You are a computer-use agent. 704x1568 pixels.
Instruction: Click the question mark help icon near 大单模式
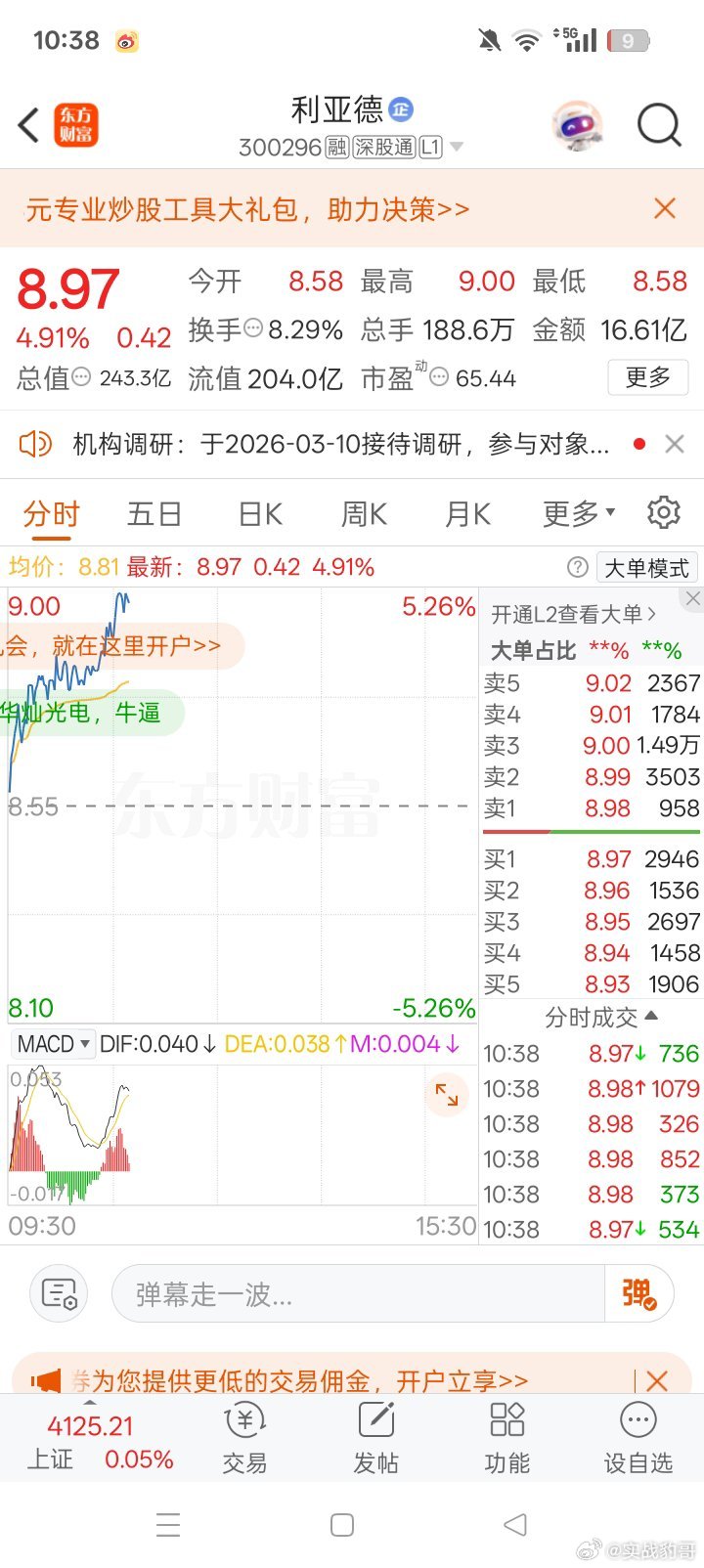tap(578, 566)
